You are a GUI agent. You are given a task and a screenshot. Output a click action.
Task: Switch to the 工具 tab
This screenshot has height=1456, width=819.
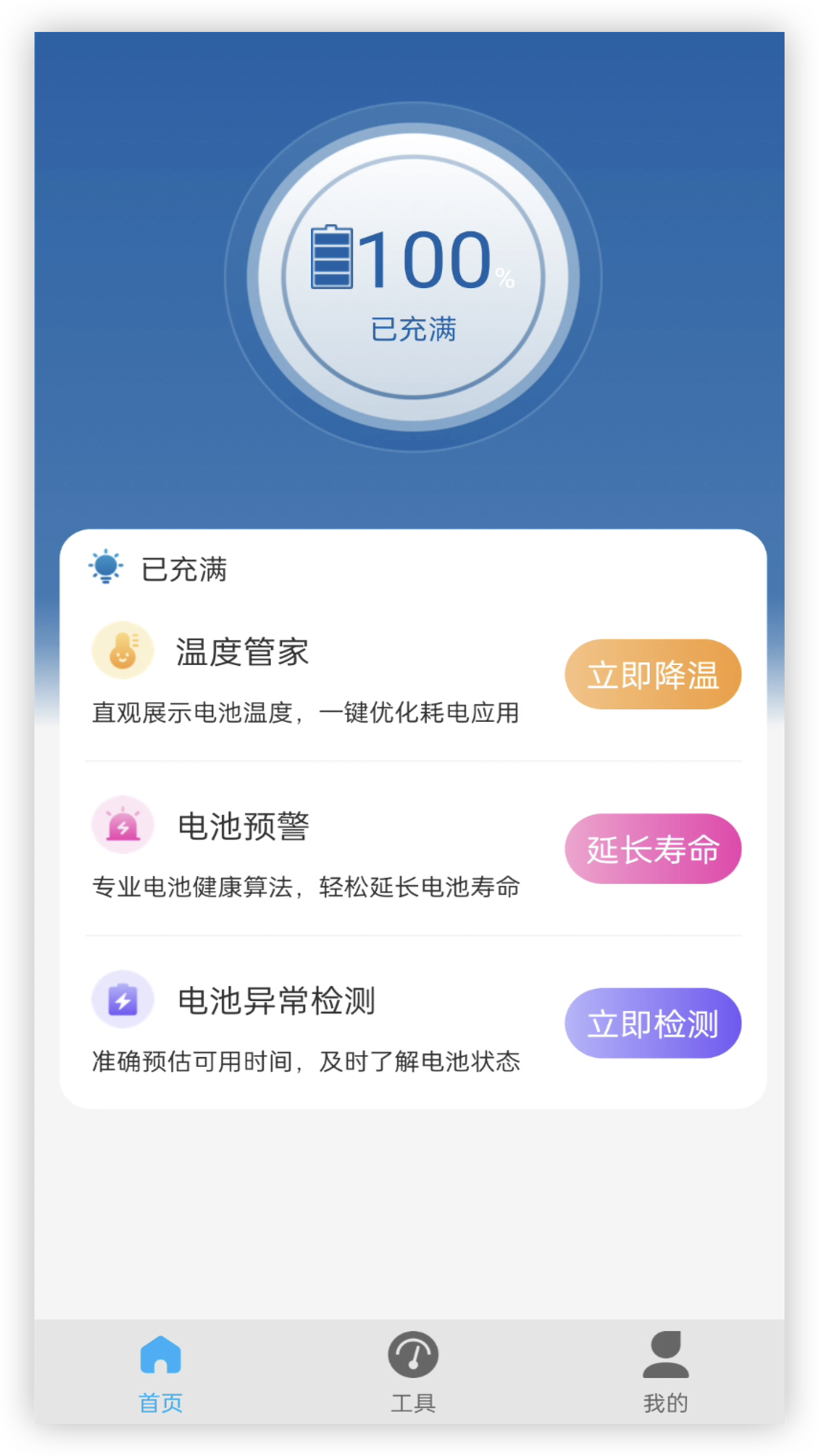(413, 1373)
